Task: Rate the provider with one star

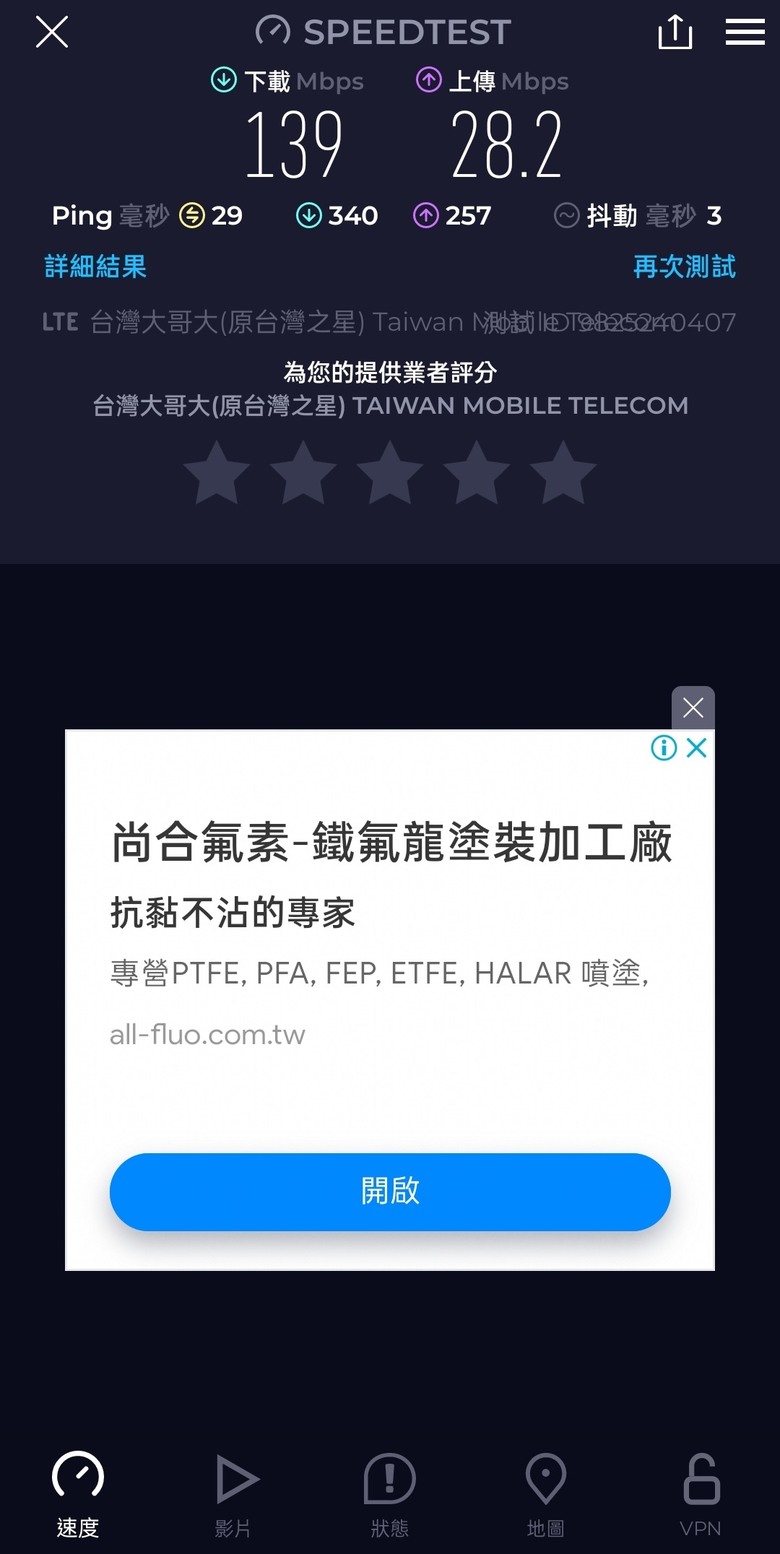Action: pyautogui.click(x=216, y=473)
